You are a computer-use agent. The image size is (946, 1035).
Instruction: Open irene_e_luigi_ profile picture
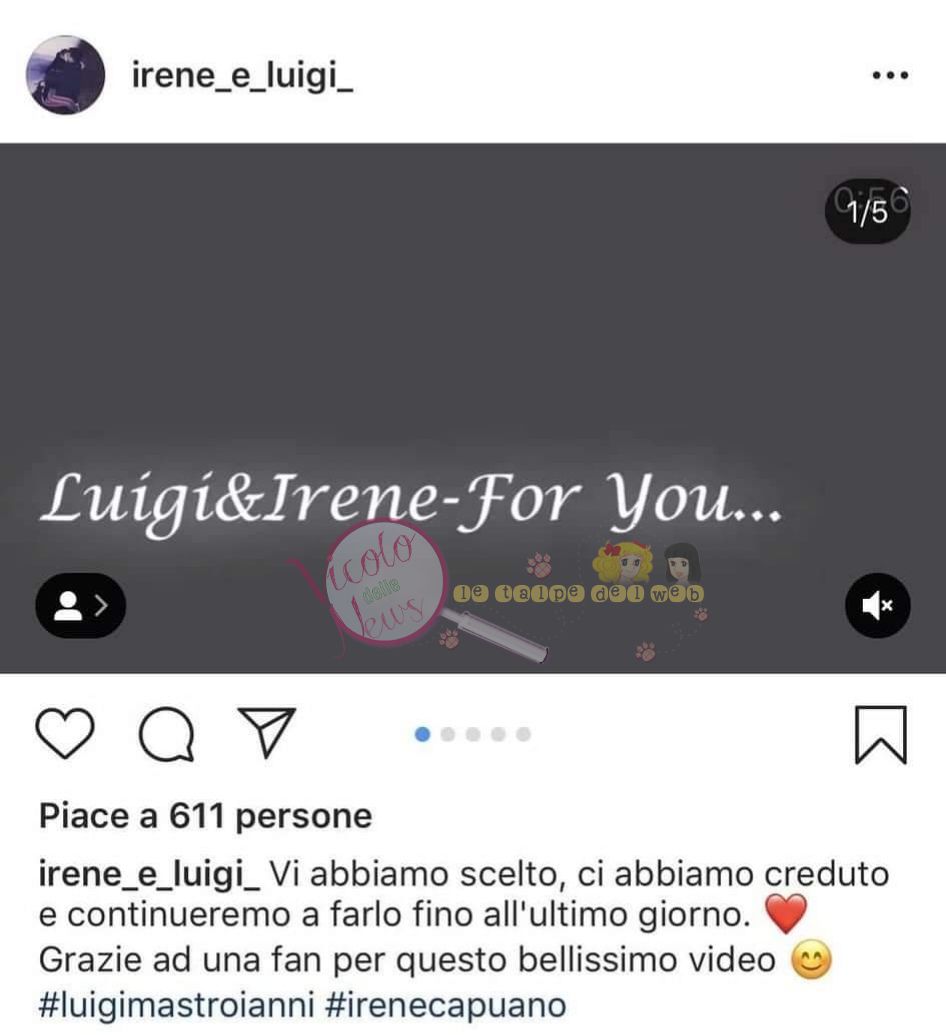pyautogui.click(x=65, y=75)
